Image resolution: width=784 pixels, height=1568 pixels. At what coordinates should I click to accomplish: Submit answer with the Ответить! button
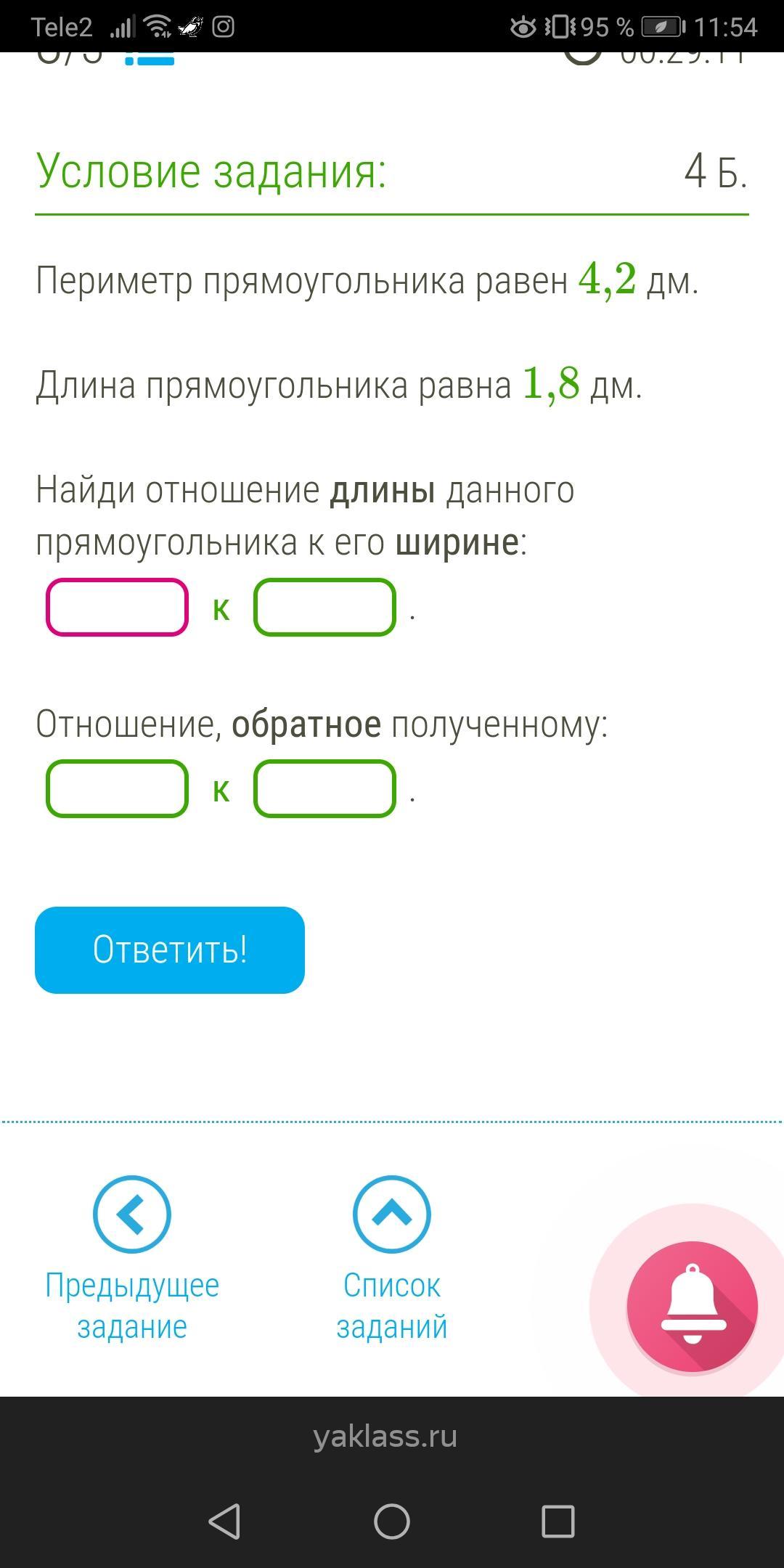pyautogui.click(x=170, y=950)
